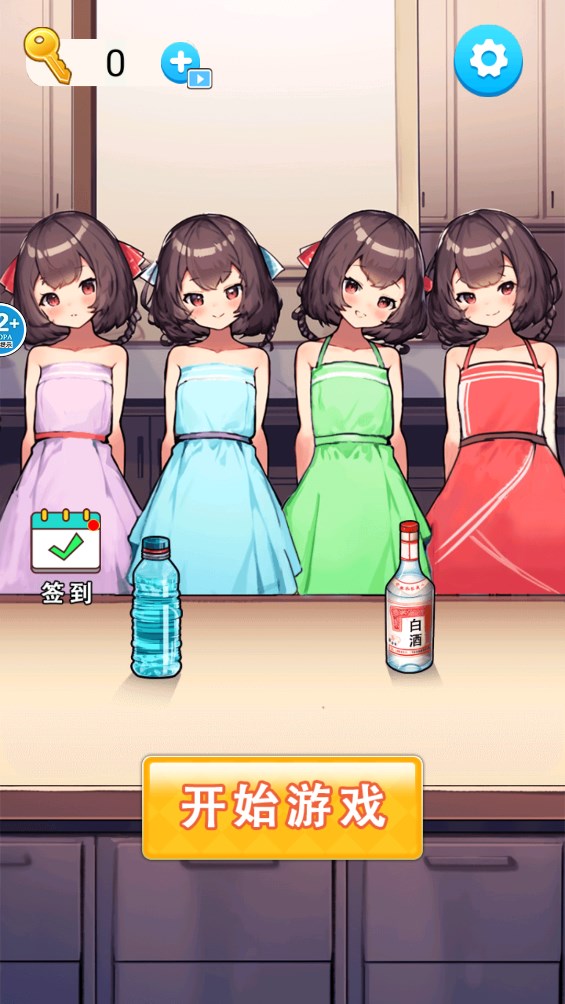Open the settings gear
This screenshot has height=1004, width=565.
pos(488,60)
